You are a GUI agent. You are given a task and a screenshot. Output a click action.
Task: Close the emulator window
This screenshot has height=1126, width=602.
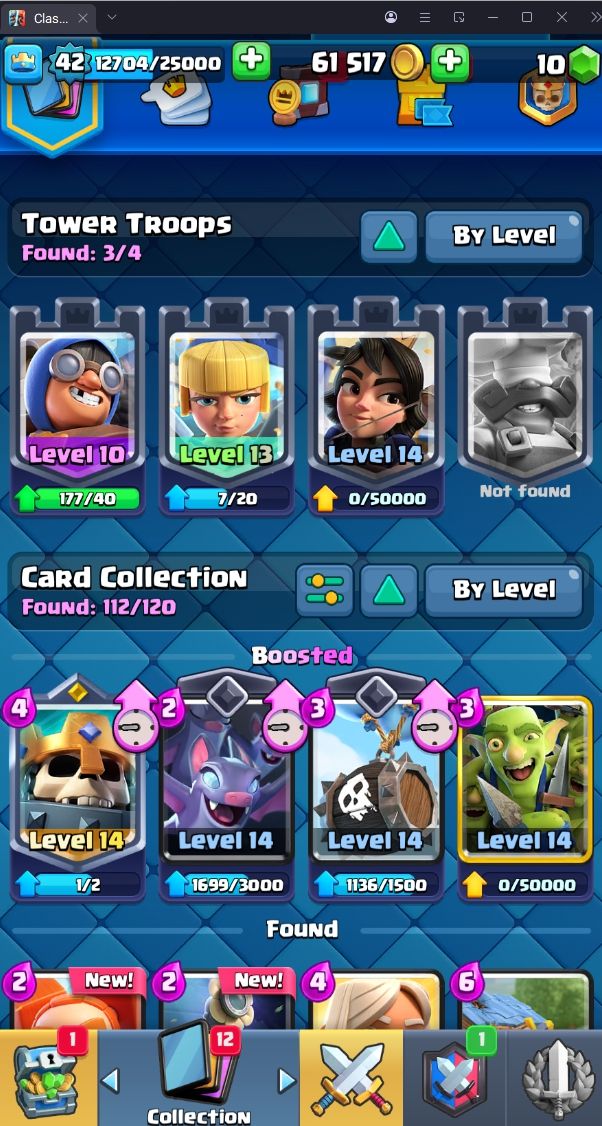coord(562,17)
